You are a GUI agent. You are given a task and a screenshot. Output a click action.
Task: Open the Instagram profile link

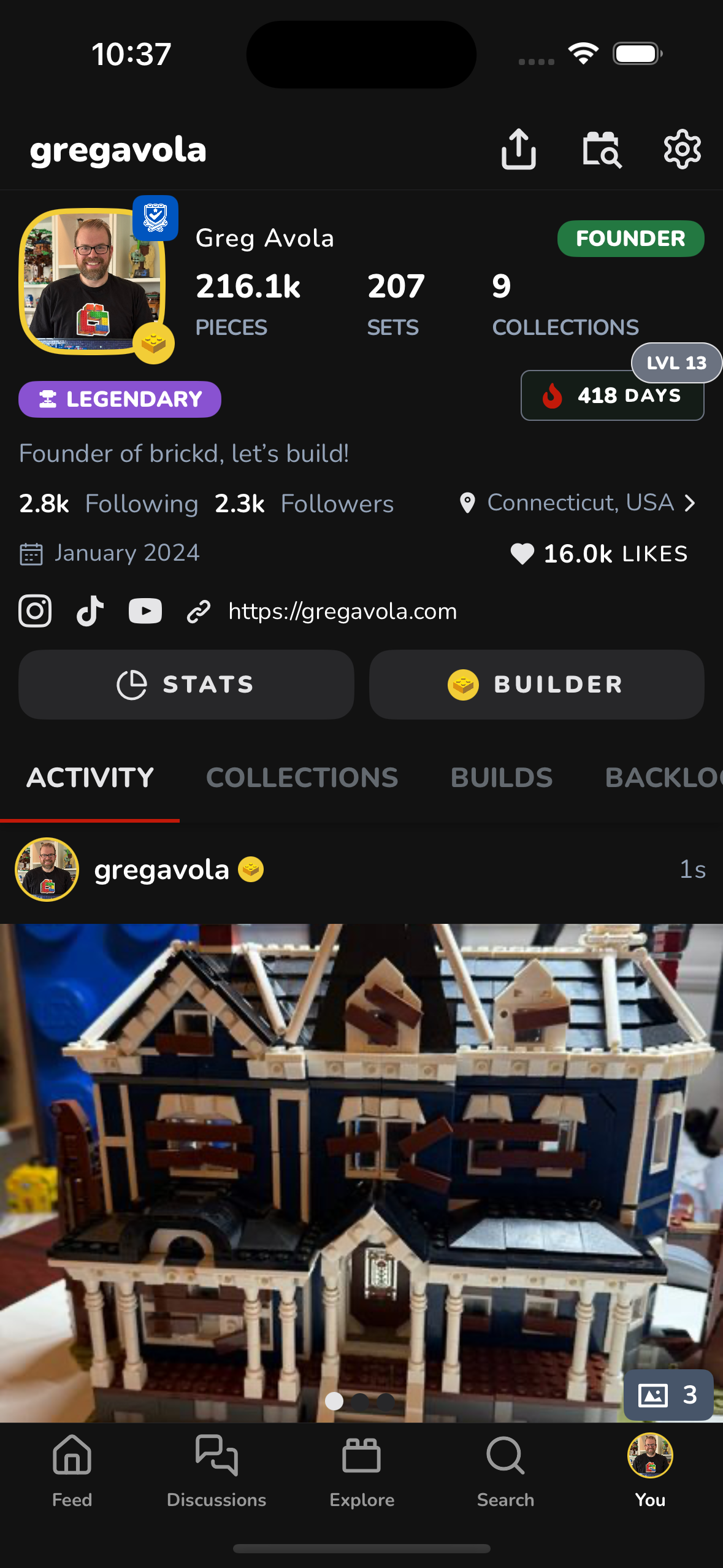tap(35, 611)
